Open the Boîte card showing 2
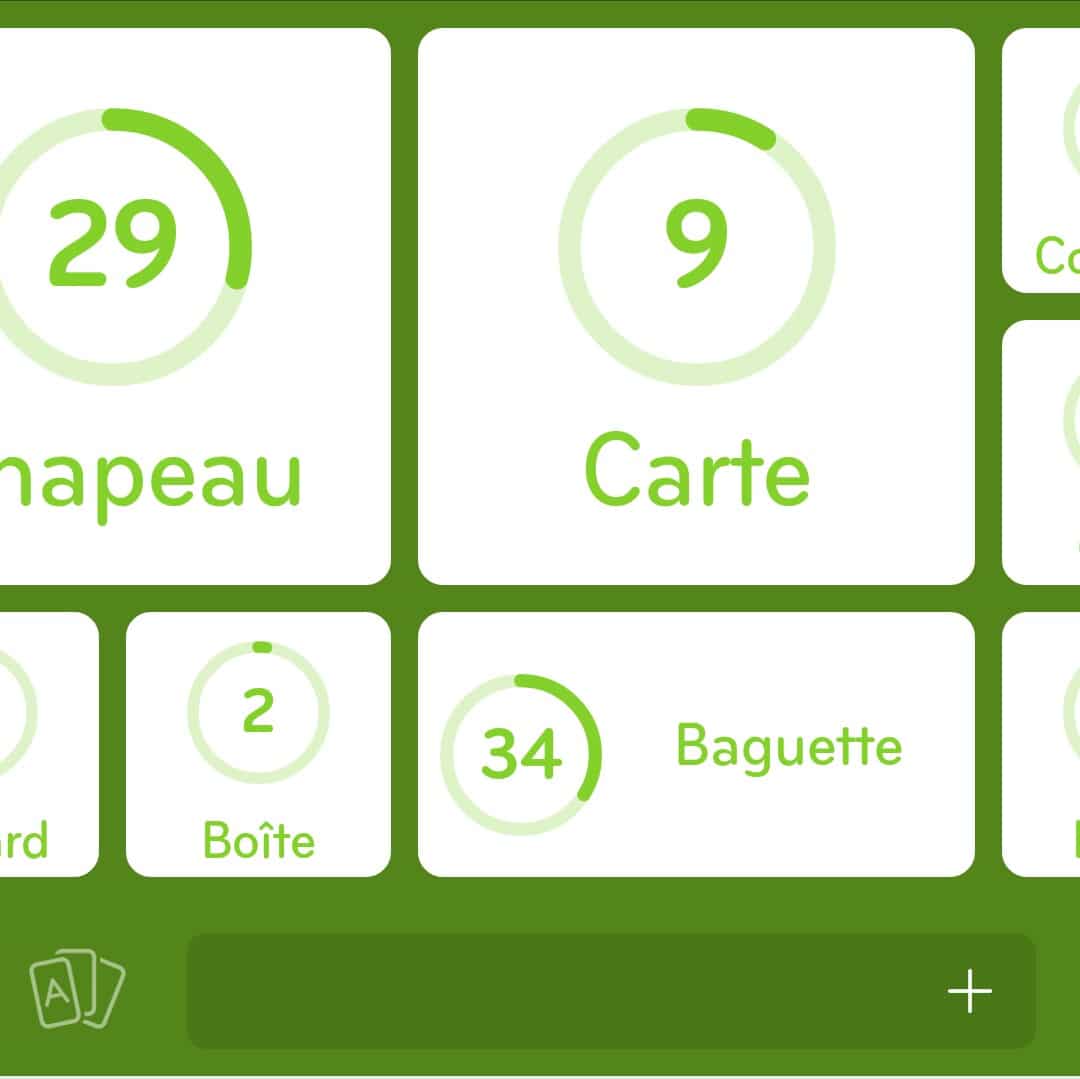Viewport: 1080px width, 1079px height. 258,744
